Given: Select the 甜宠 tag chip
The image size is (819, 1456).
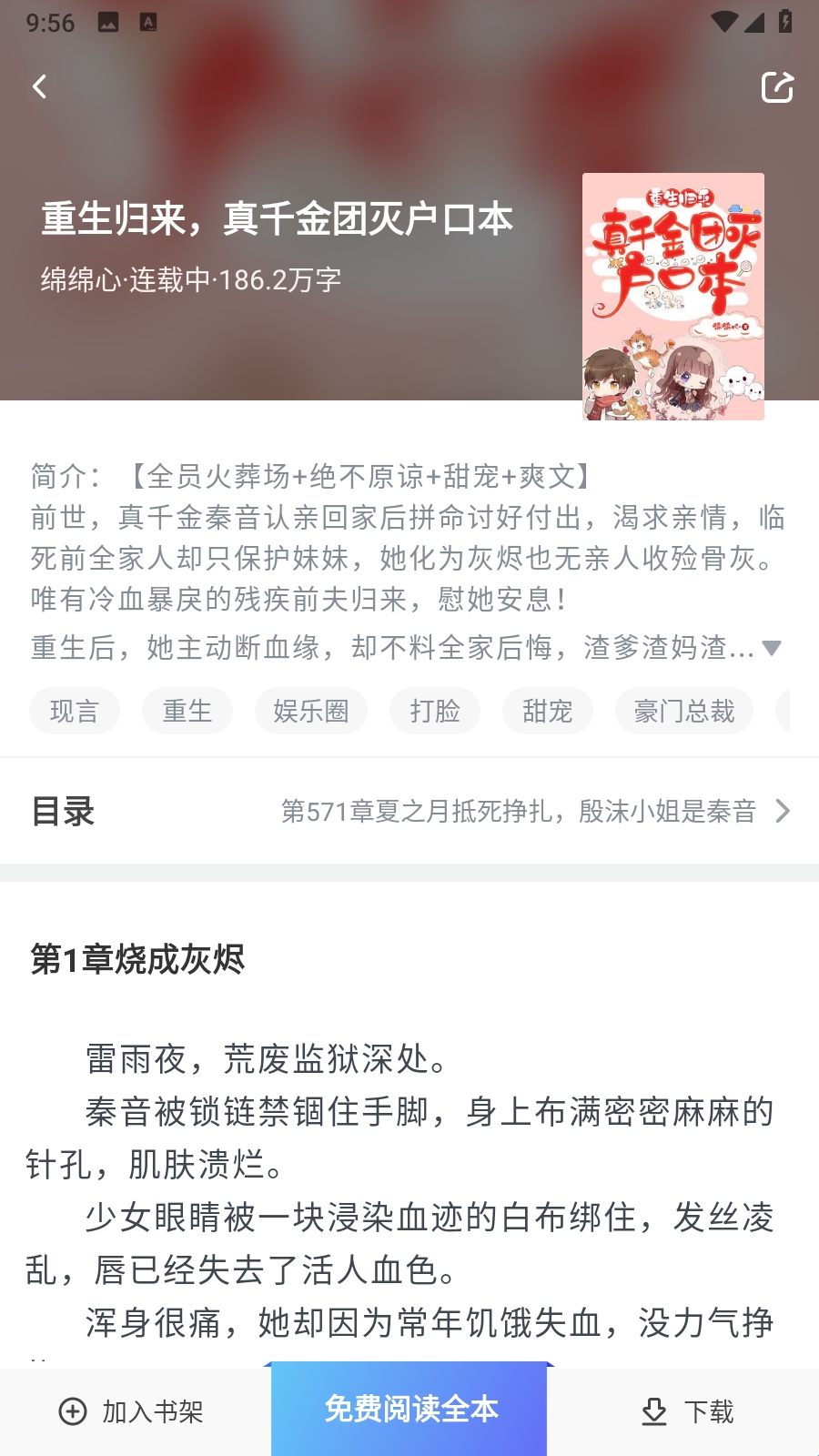Looking at the screenshot, I should click(x=548, y=711).
